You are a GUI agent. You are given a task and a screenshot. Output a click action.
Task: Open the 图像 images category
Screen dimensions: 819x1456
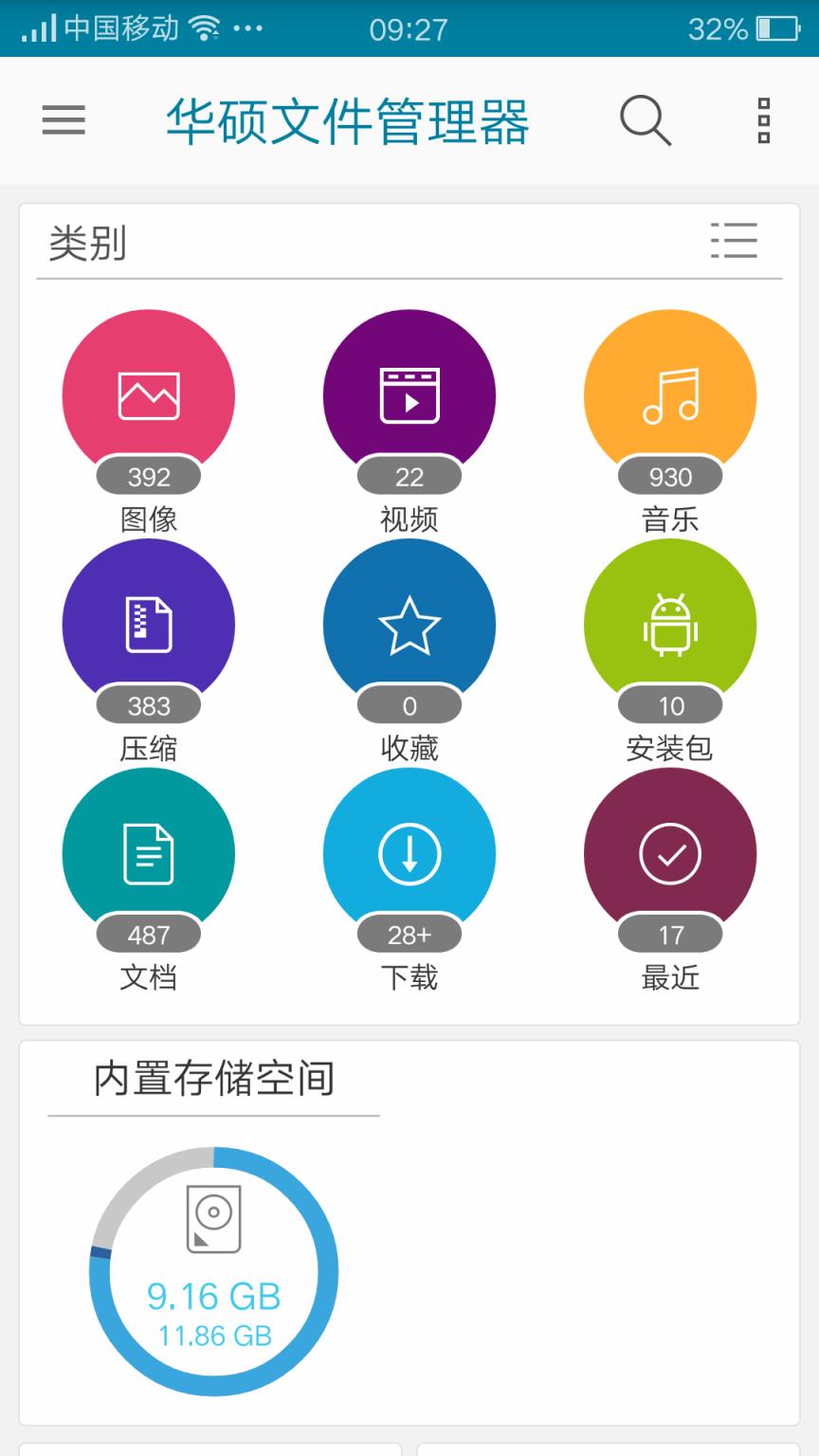tap(149, 395)
